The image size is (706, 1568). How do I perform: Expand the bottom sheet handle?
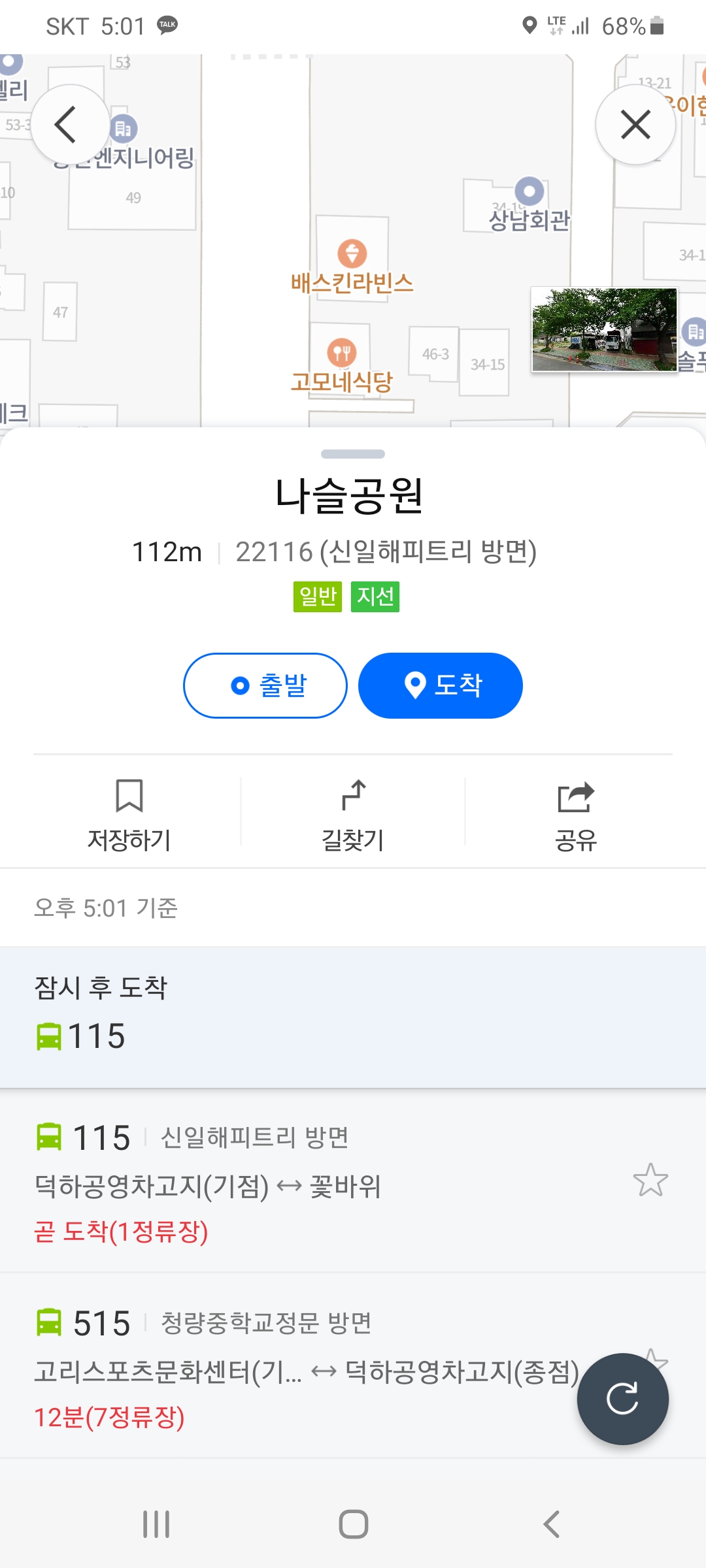[x=353, y=454]
